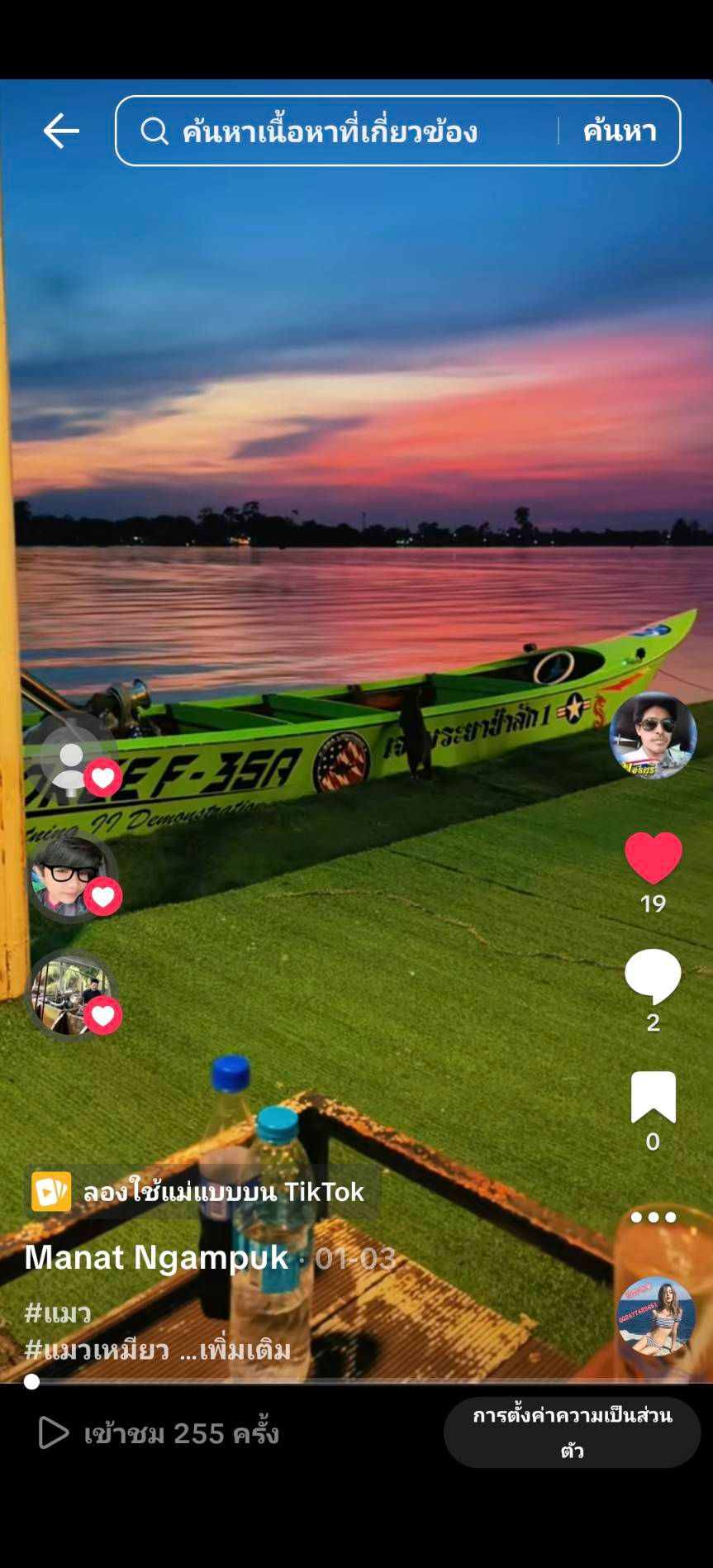The image size is (713, 1568).
Task: Open the three-dot more options menu
Action: [653, 1217]
